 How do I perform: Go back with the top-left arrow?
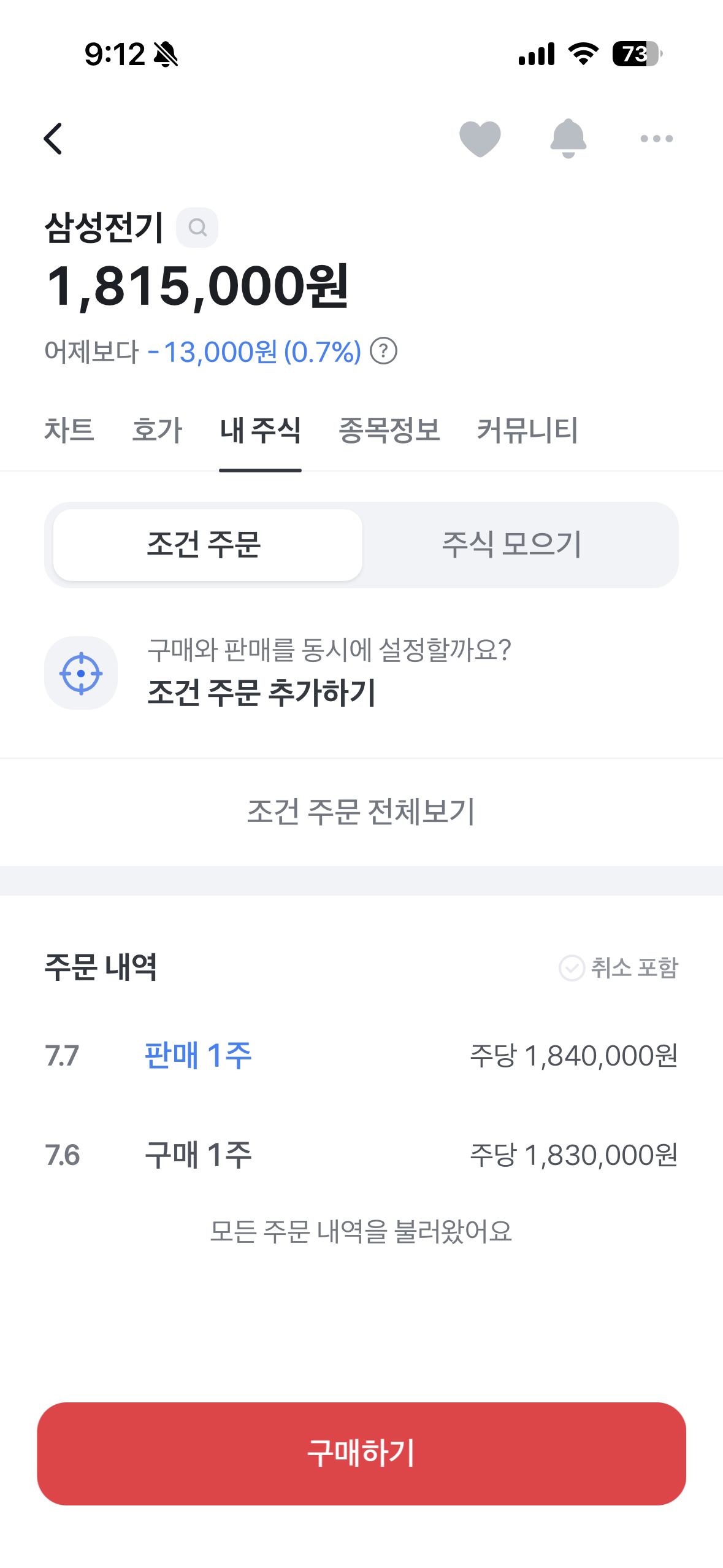tap(53, 139)
